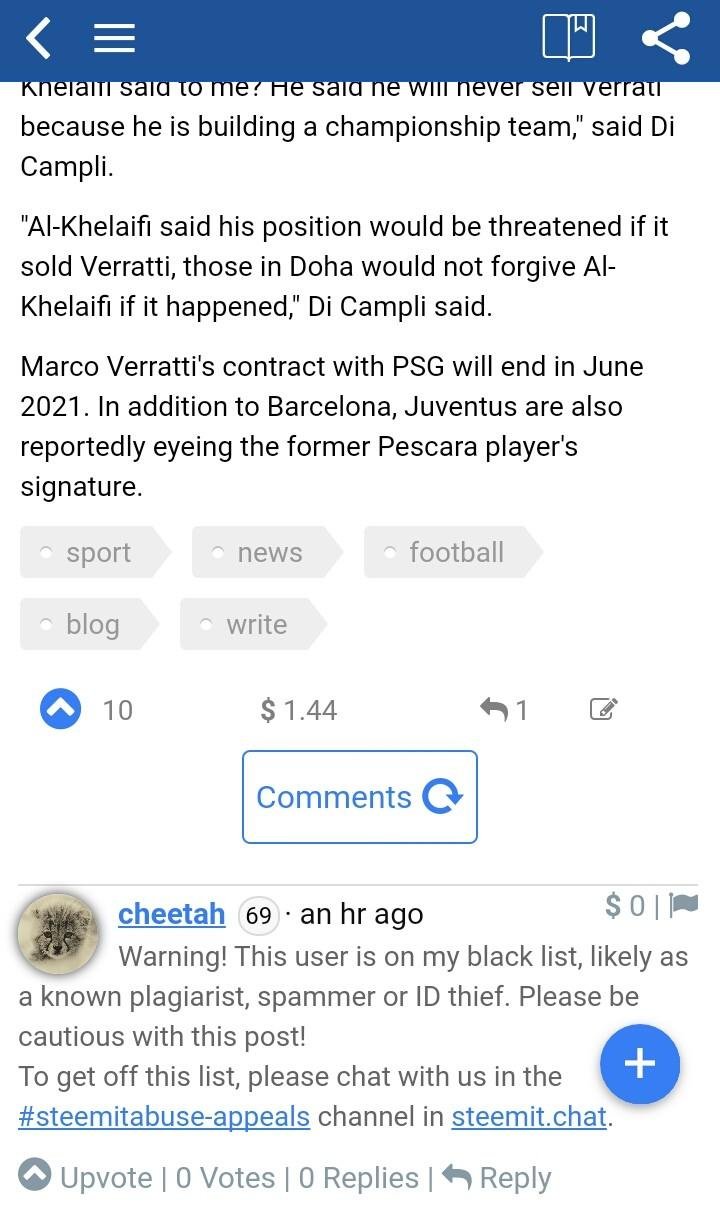
Task: Upvote the post with blue arrow
Action: click(x=61, y=710)
